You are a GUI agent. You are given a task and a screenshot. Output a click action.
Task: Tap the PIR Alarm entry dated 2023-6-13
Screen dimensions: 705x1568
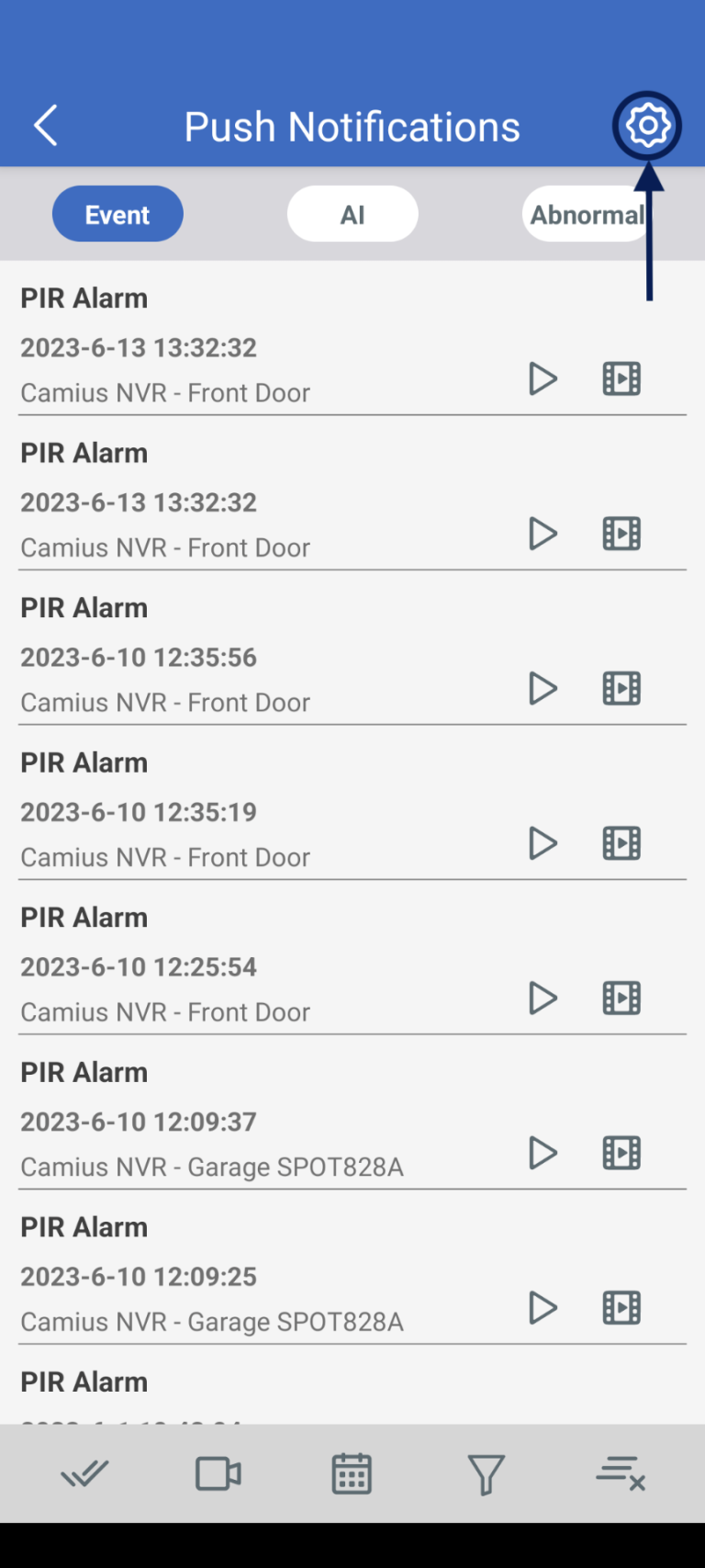coord(84,298)
